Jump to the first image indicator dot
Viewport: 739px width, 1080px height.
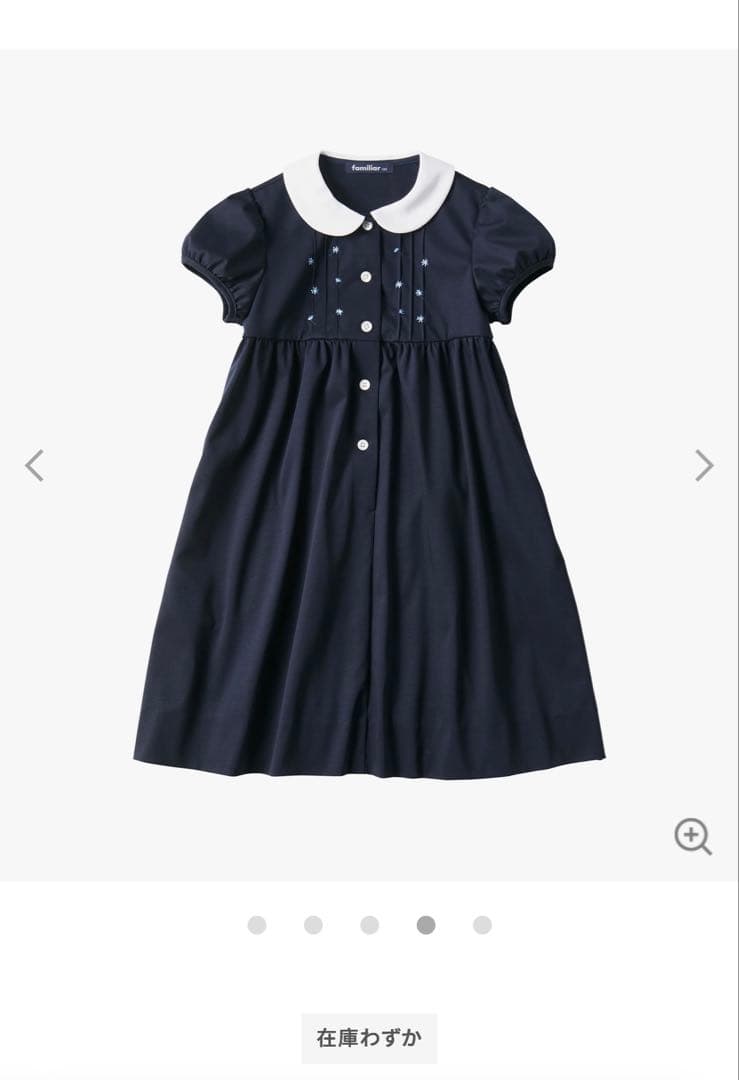pyautogui.click(x=257, y=925)
